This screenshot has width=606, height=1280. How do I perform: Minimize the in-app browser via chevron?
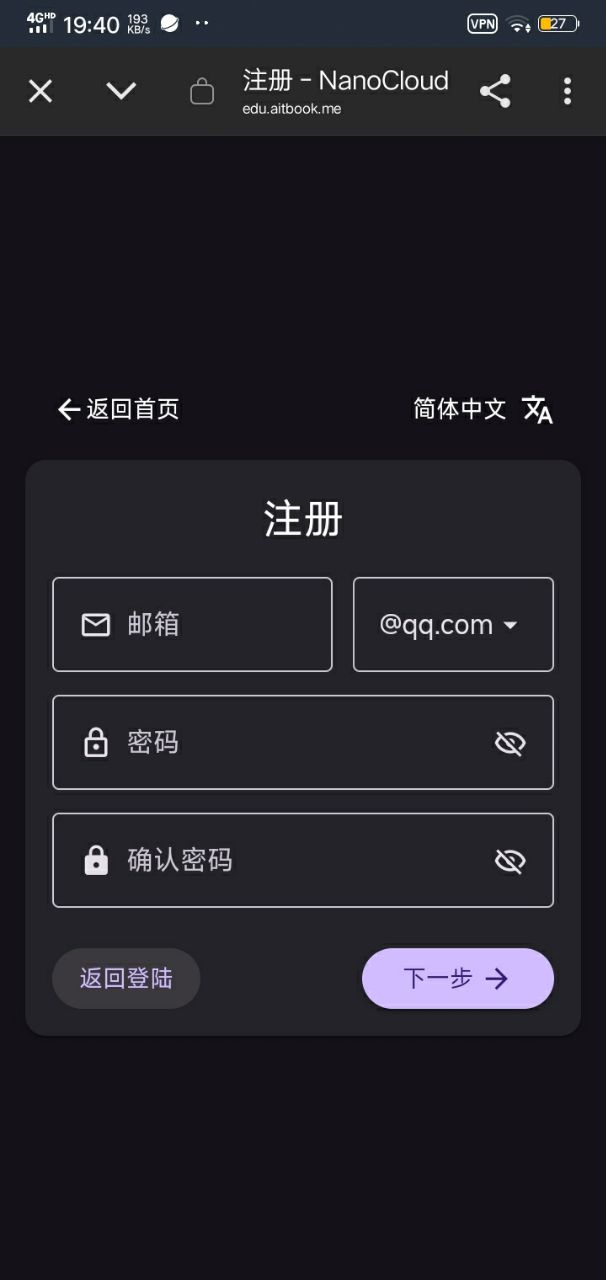click(121, 92)
